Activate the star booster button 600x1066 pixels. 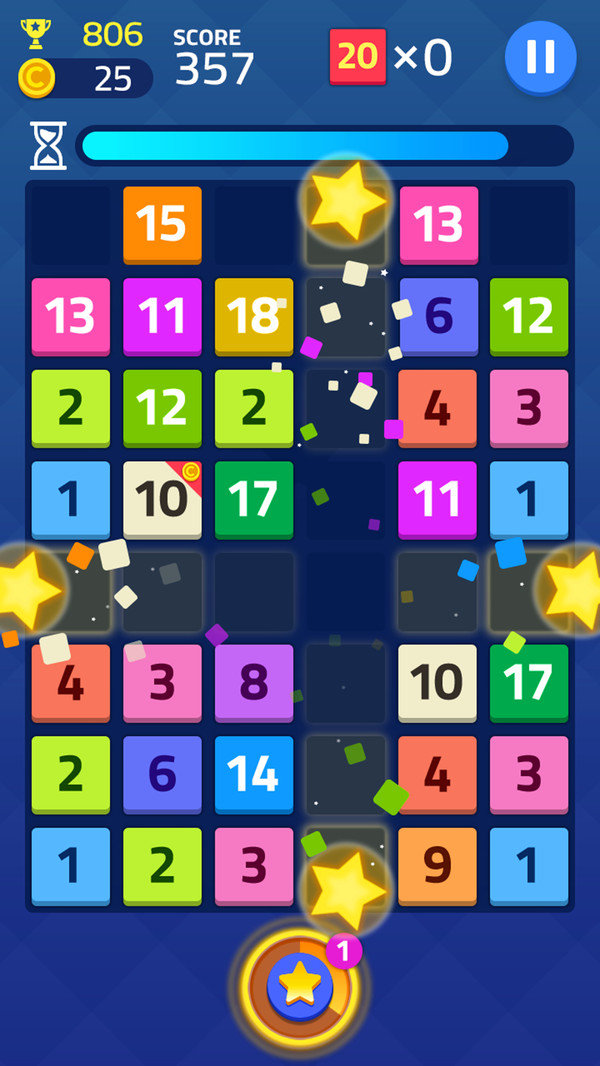pos(299,985)
